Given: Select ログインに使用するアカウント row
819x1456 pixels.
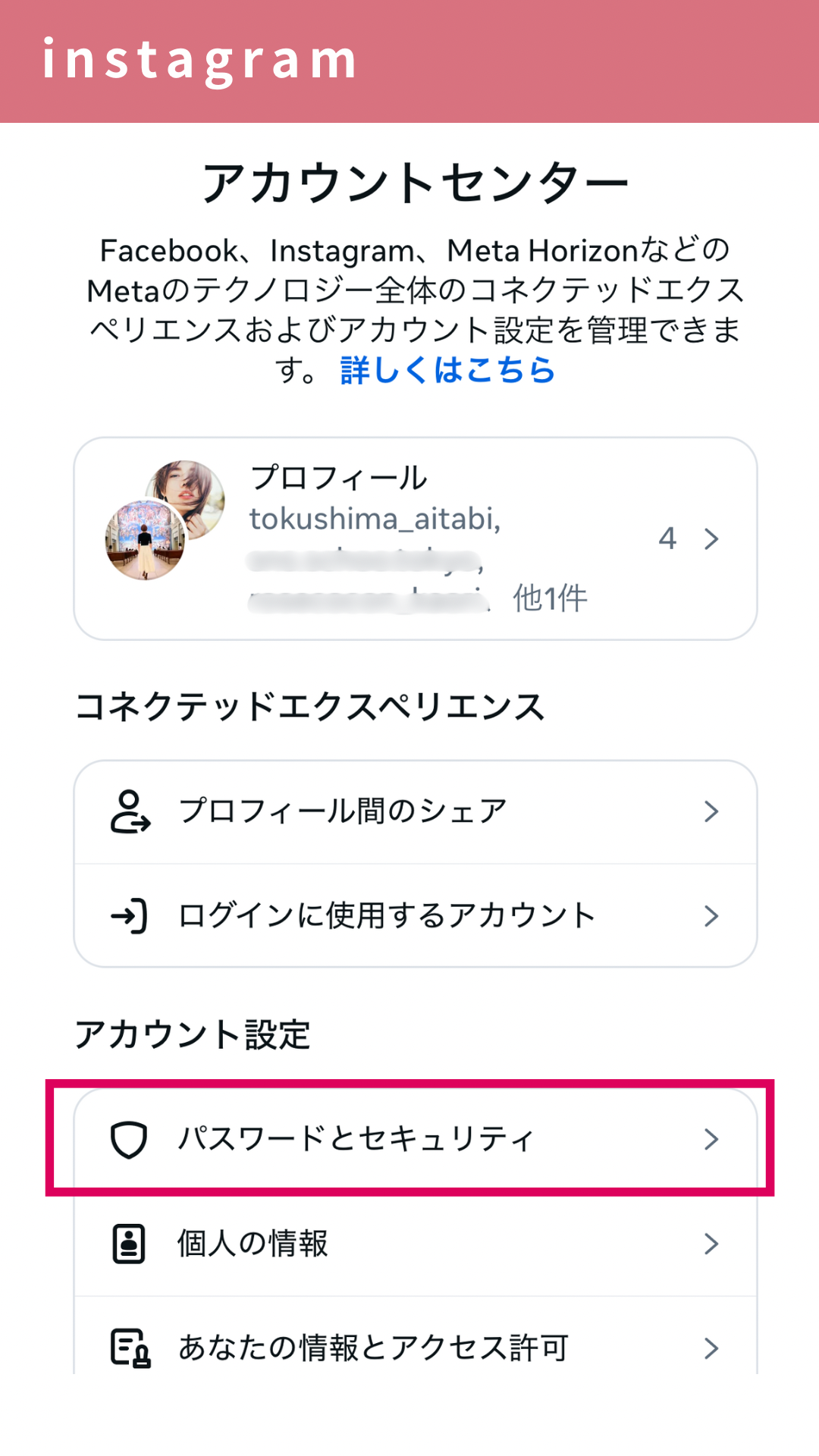Looking at the screenshot, I should tap(415, 916).
